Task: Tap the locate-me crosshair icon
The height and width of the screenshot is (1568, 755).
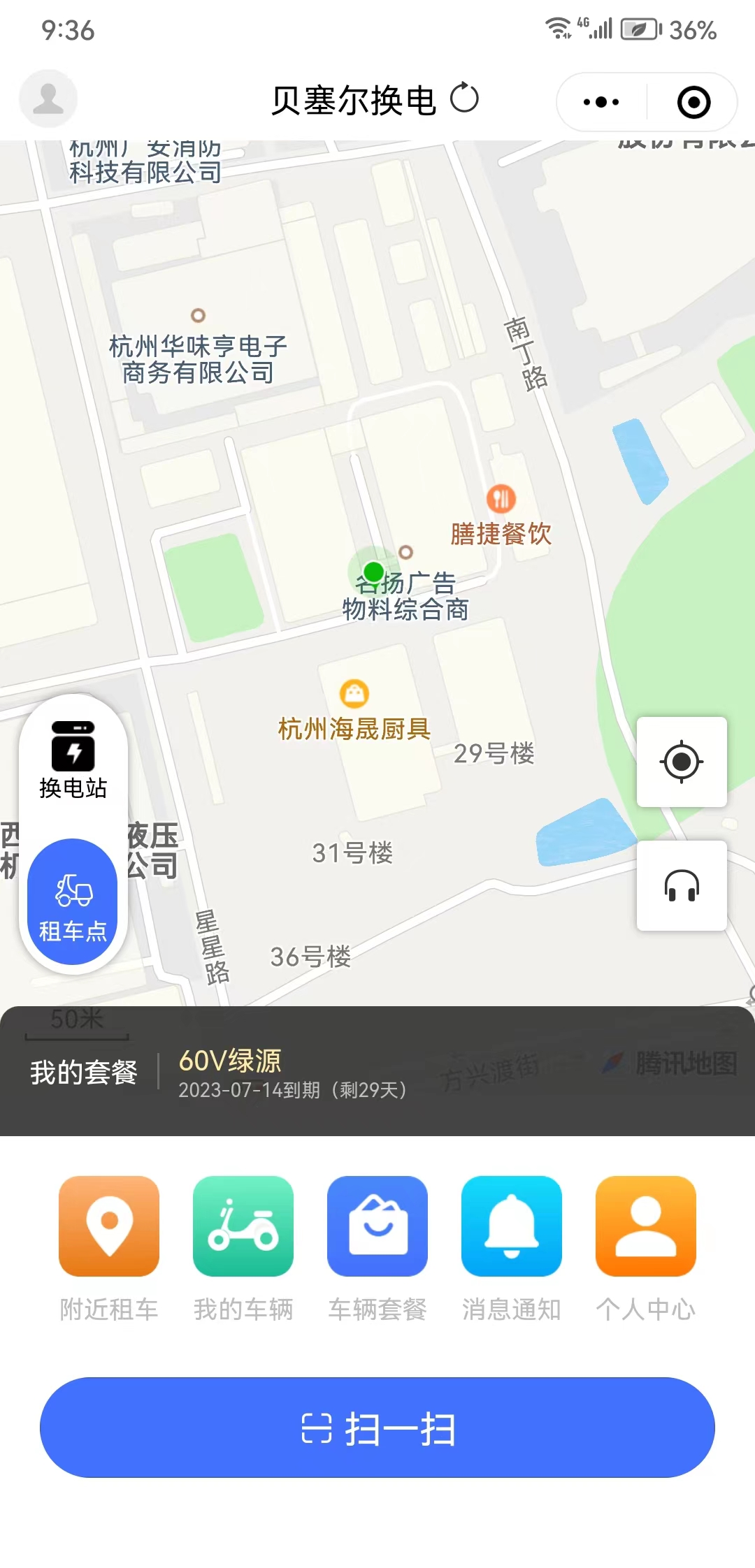Action: pos(681,762)
